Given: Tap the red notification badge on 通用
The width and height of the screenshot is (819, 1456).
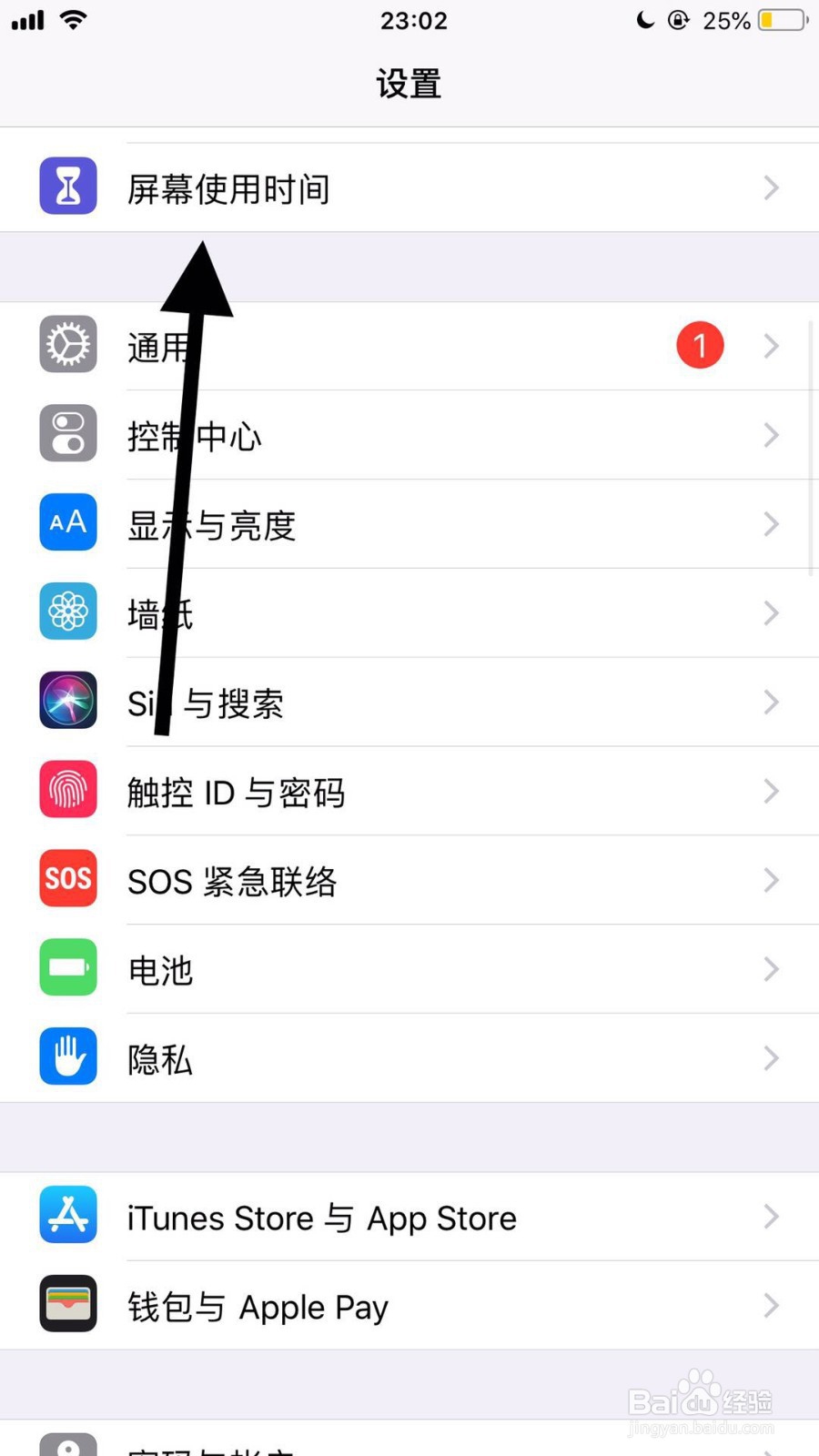Looking at the screenshot, I should coord(700,345).
